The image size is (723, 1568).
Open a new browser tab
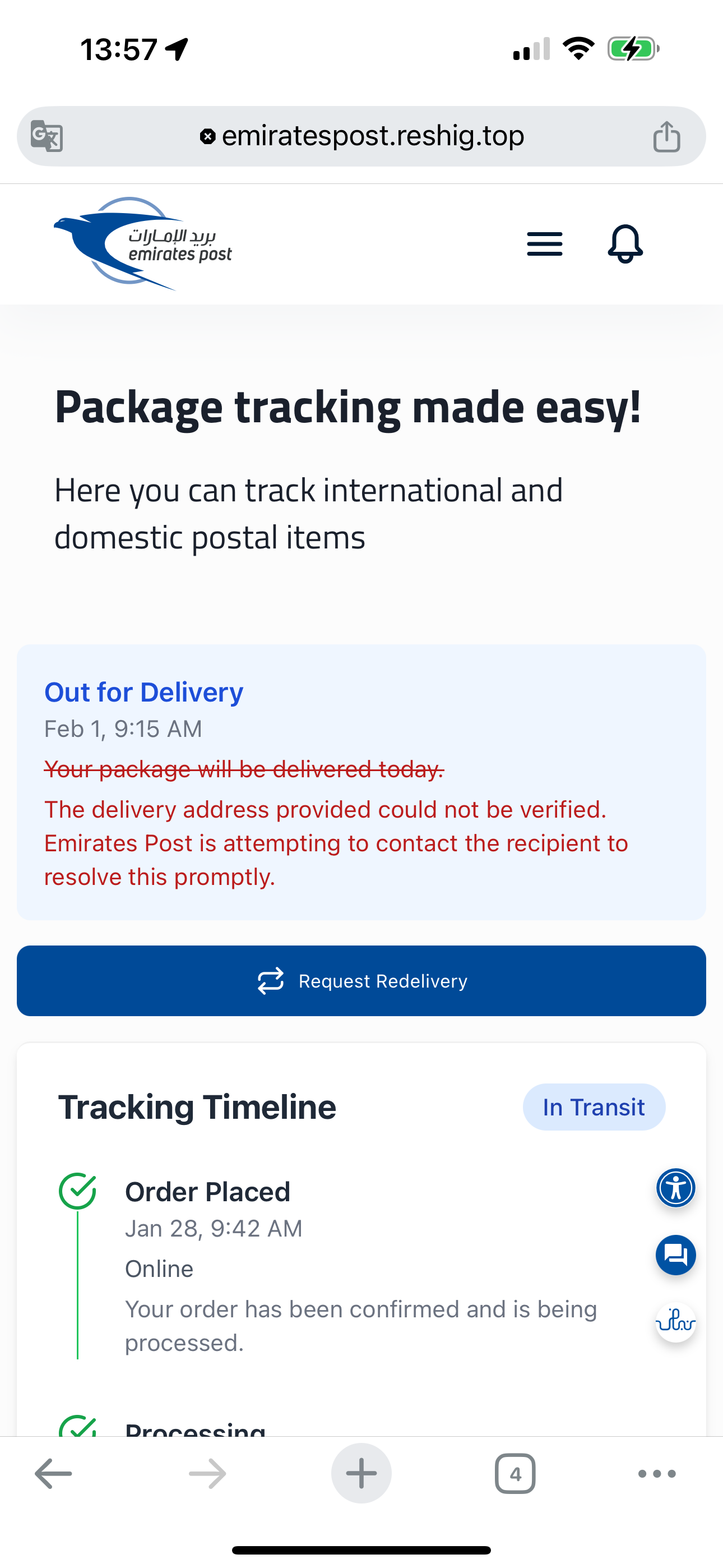tap(361, 1474)
